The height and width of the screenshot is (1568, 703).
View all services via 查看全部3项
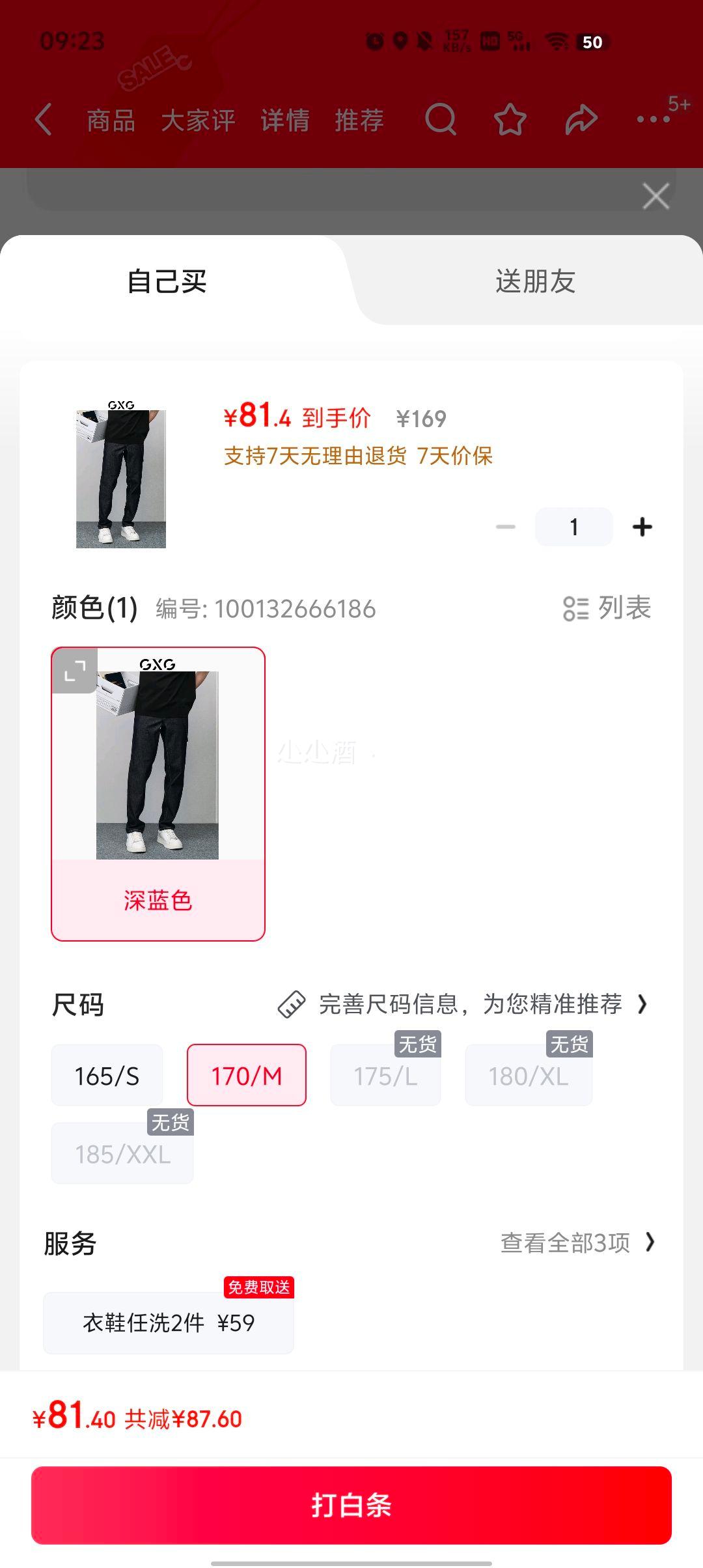577,1243
